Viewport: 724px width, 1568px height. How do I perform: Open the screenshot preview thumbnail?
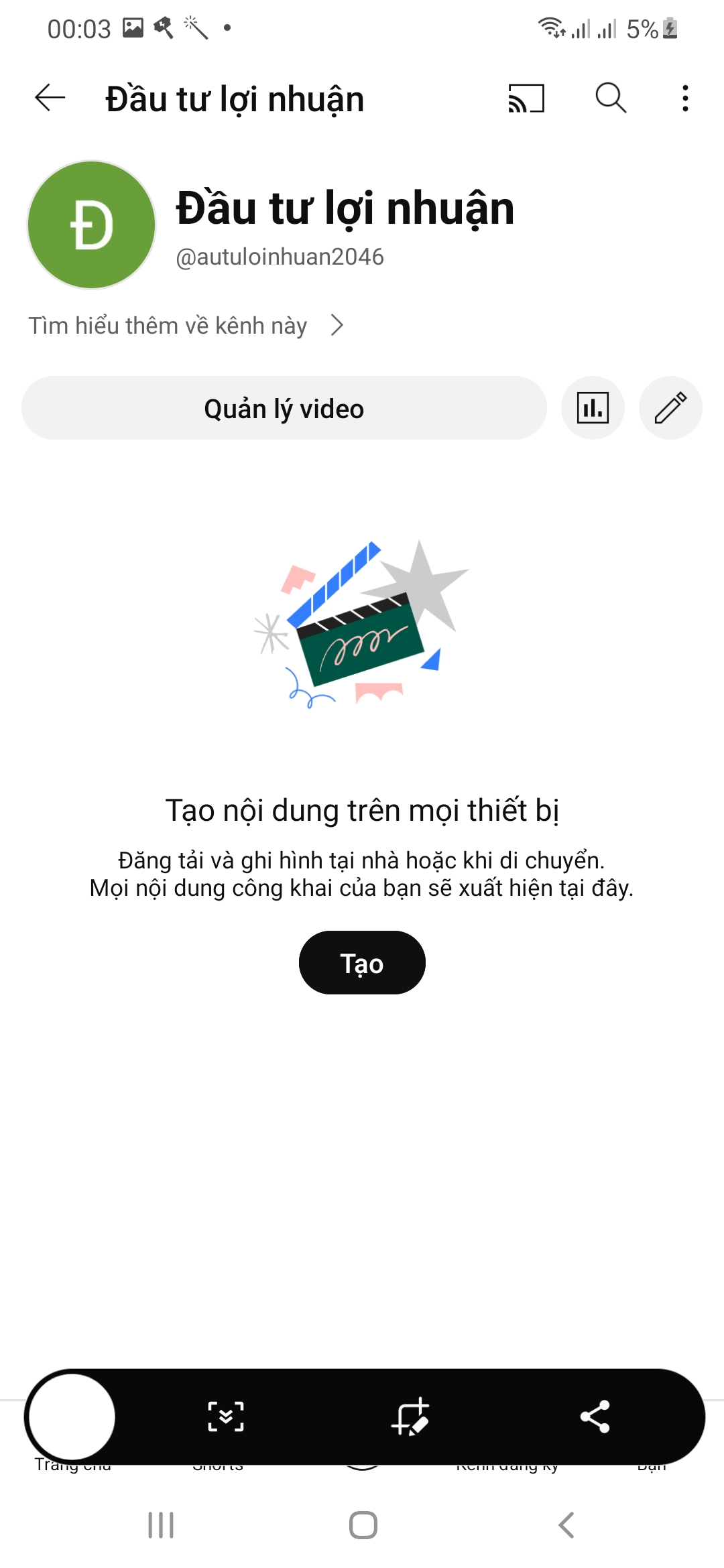(x=72, y=1417)
